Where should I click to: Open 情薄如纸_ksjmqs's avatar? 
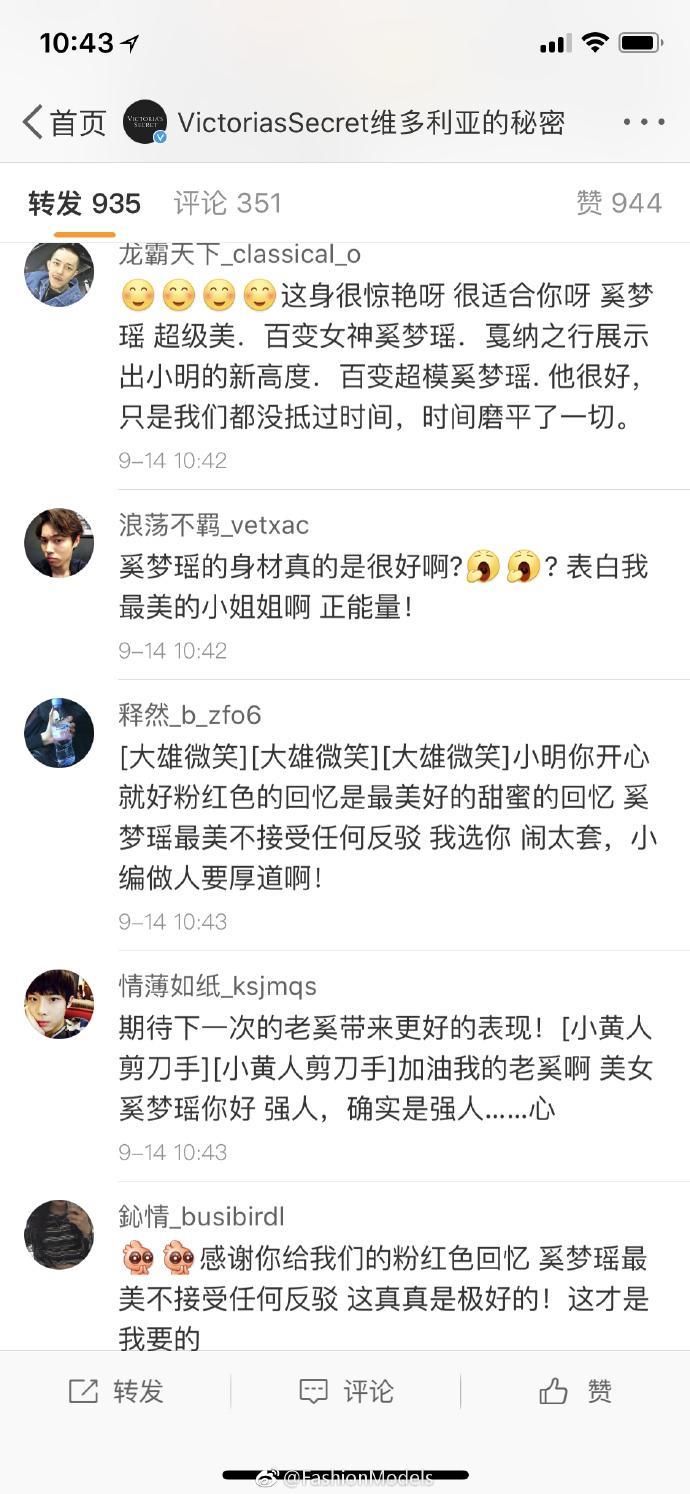59,1003
